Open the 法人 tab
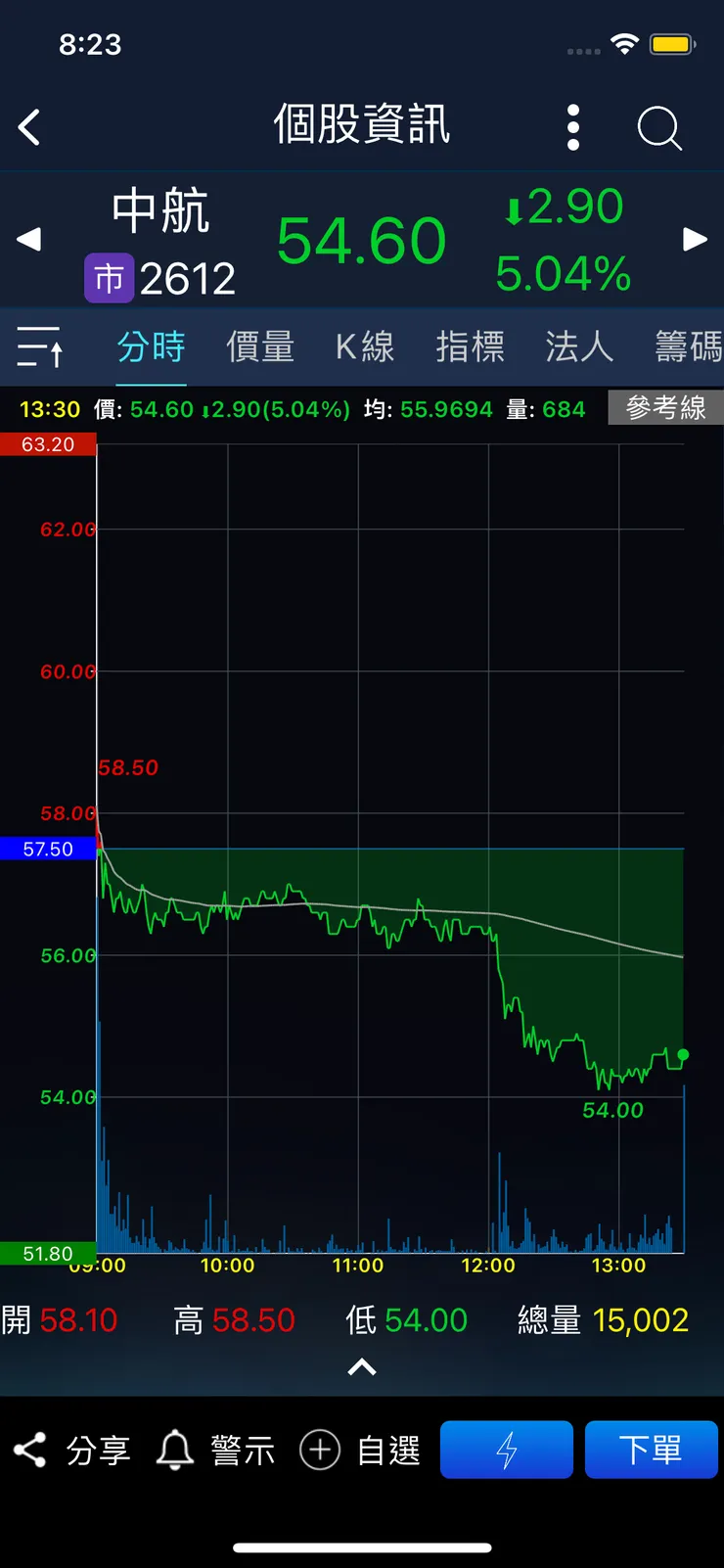724x1568 pixels. [x=579, y=346]
